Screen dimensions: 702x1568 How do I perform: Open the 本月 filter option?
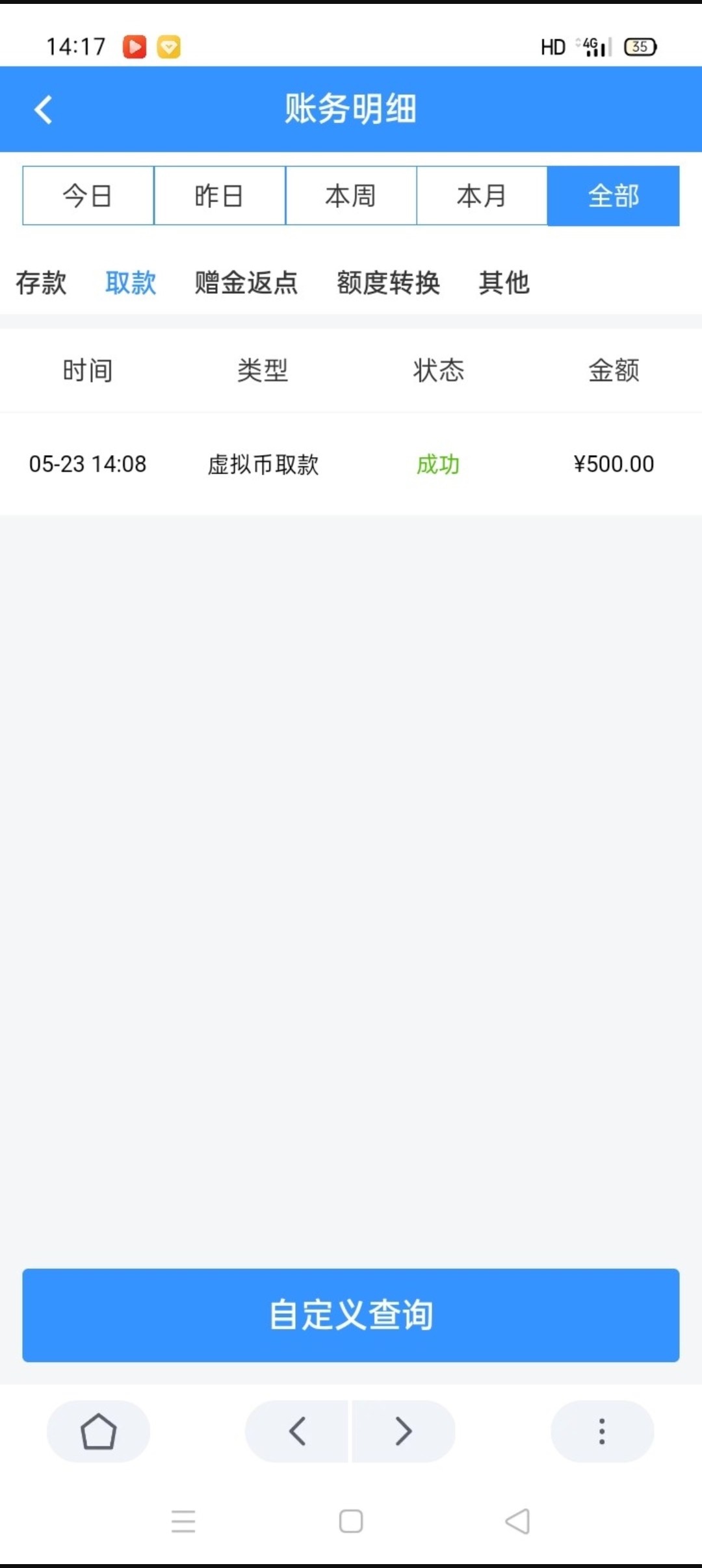[482, 196]
